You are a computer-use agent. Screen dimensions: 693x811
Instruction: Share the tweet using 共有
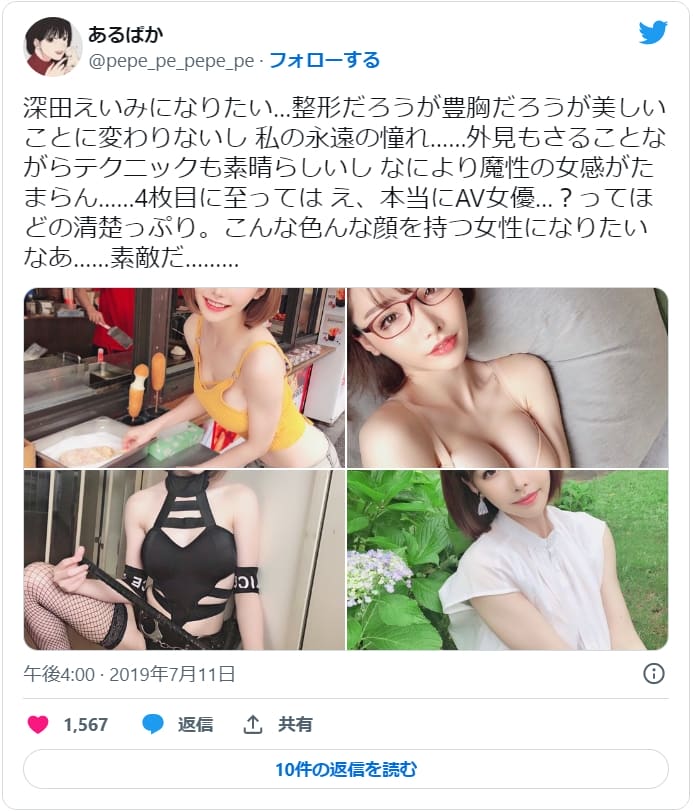278,724
